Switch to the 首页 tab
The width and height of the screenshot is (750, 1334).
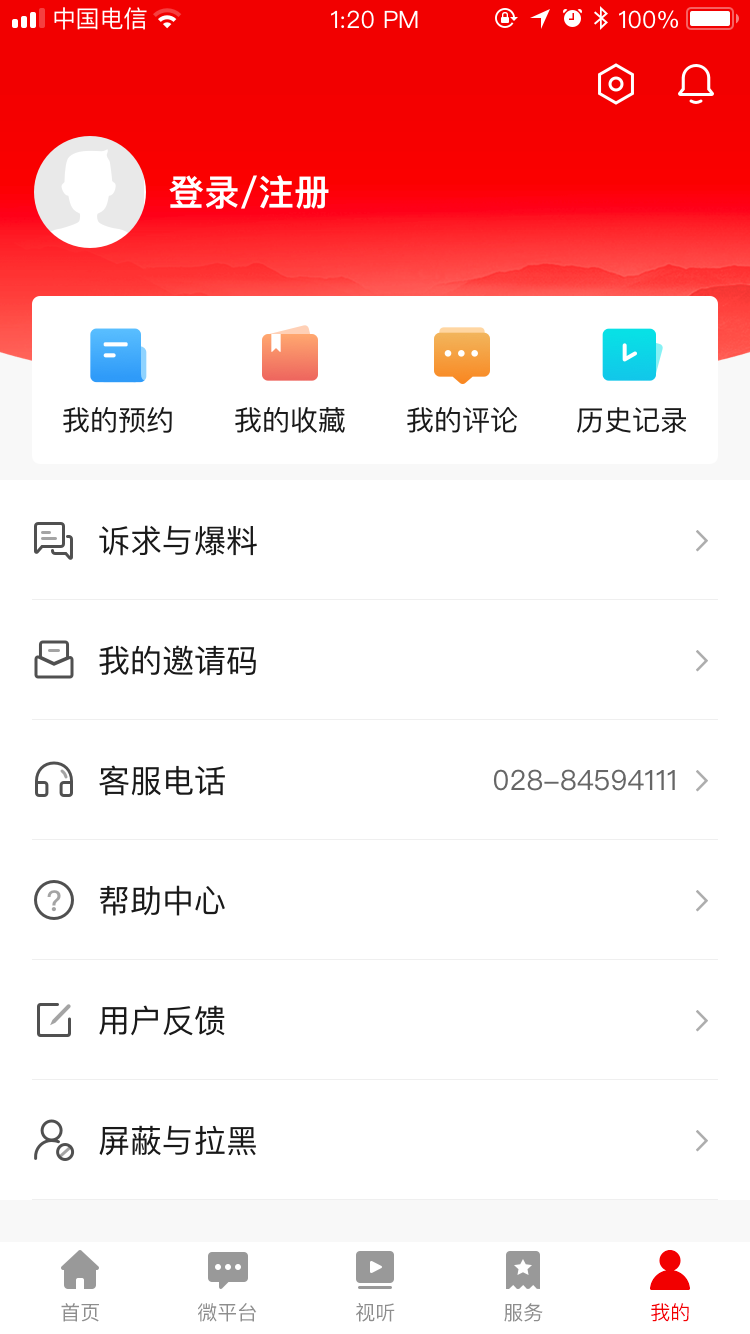click(80, 1285)
